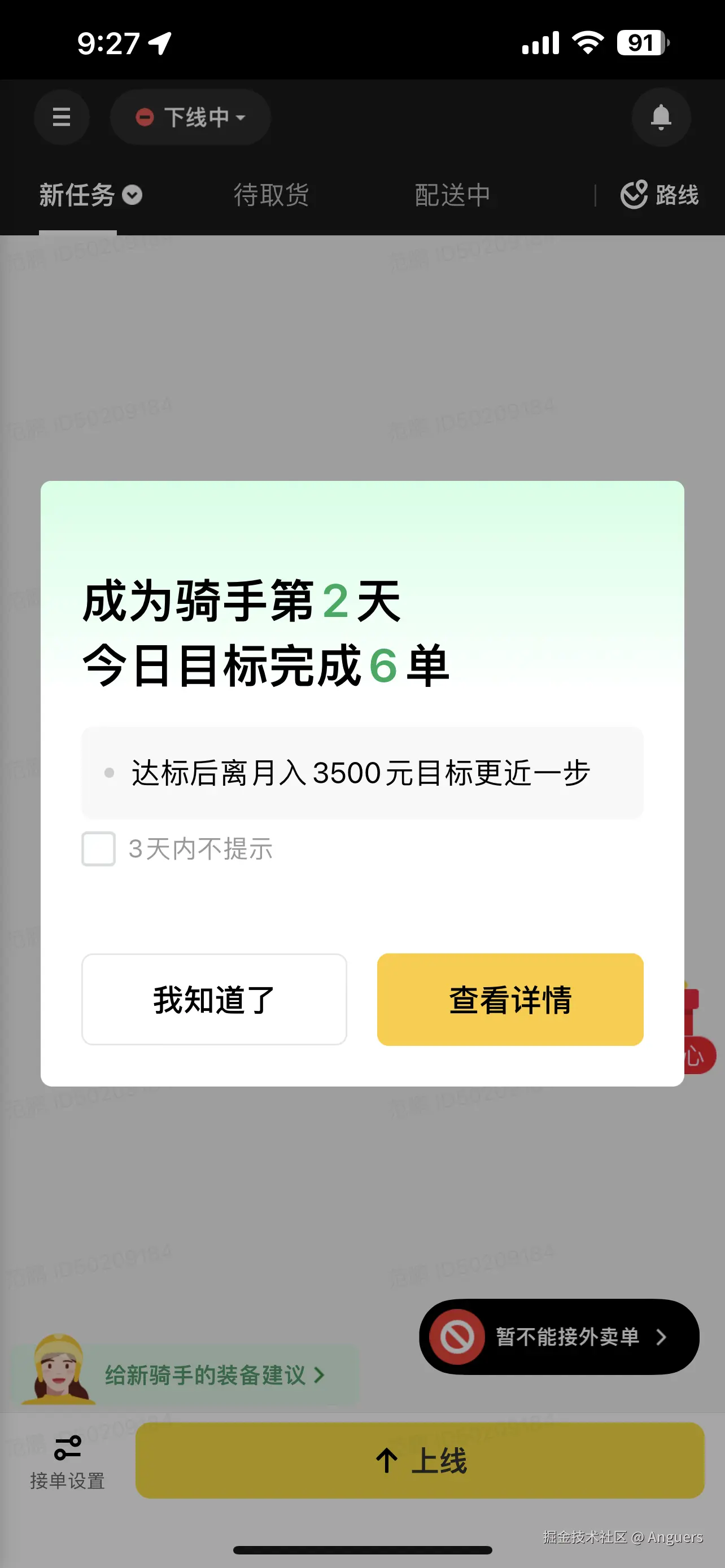Viewport: 725px width, 1568px height.
Task: Switch to the 待取货 tab
Action: 272,195
